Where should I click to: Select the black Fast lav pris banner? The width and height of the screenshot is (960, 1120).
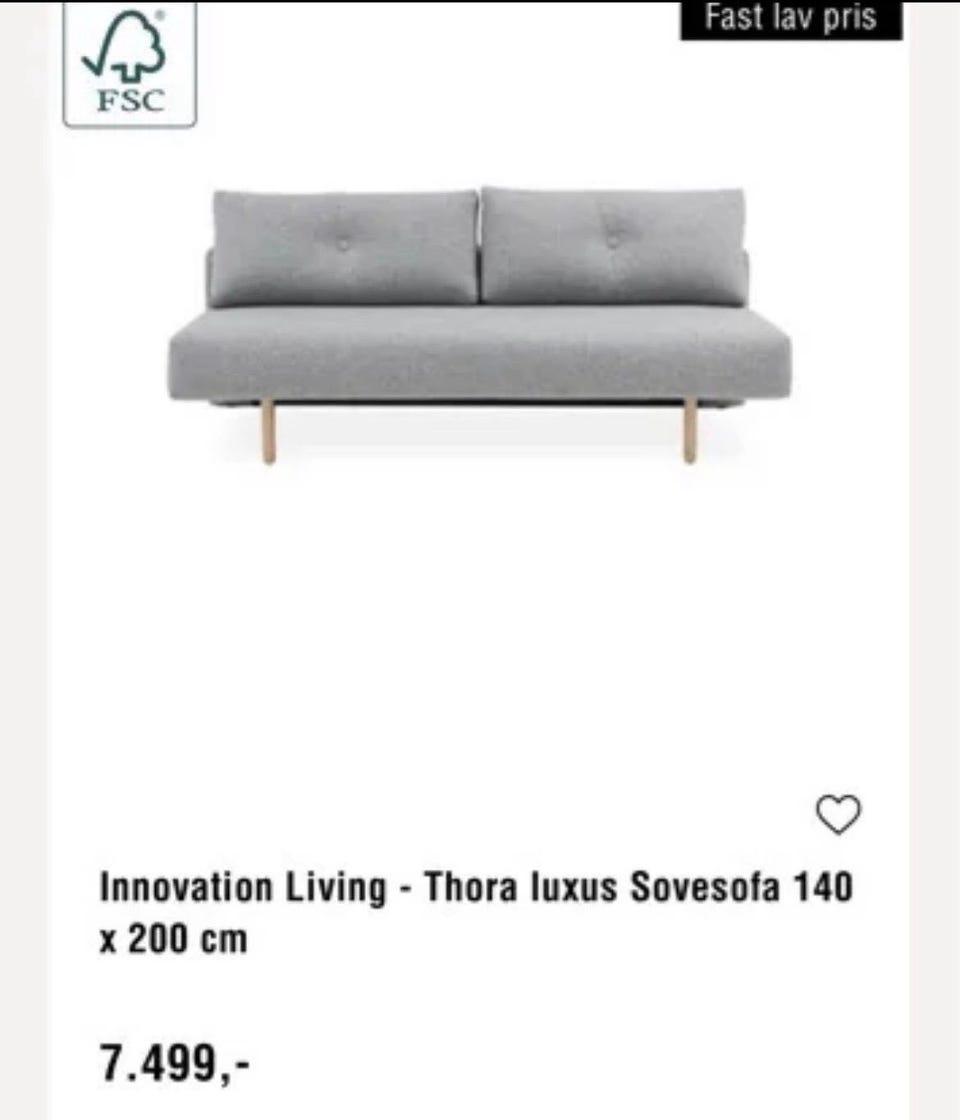point(790,19)
